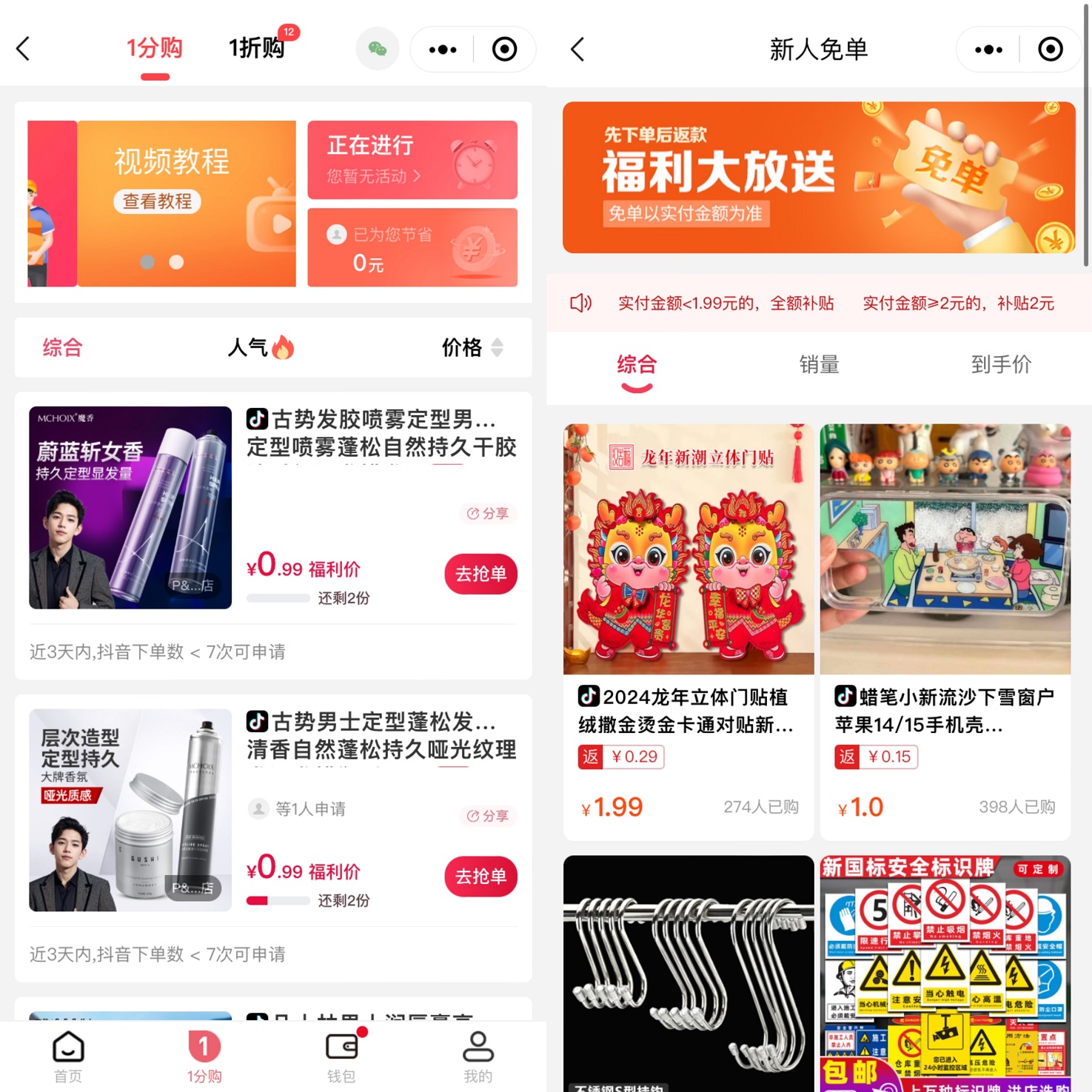This screenshot has width=1092, height=1092.
Task: Open the 正在进行 activities card
Action: point(412,160)
